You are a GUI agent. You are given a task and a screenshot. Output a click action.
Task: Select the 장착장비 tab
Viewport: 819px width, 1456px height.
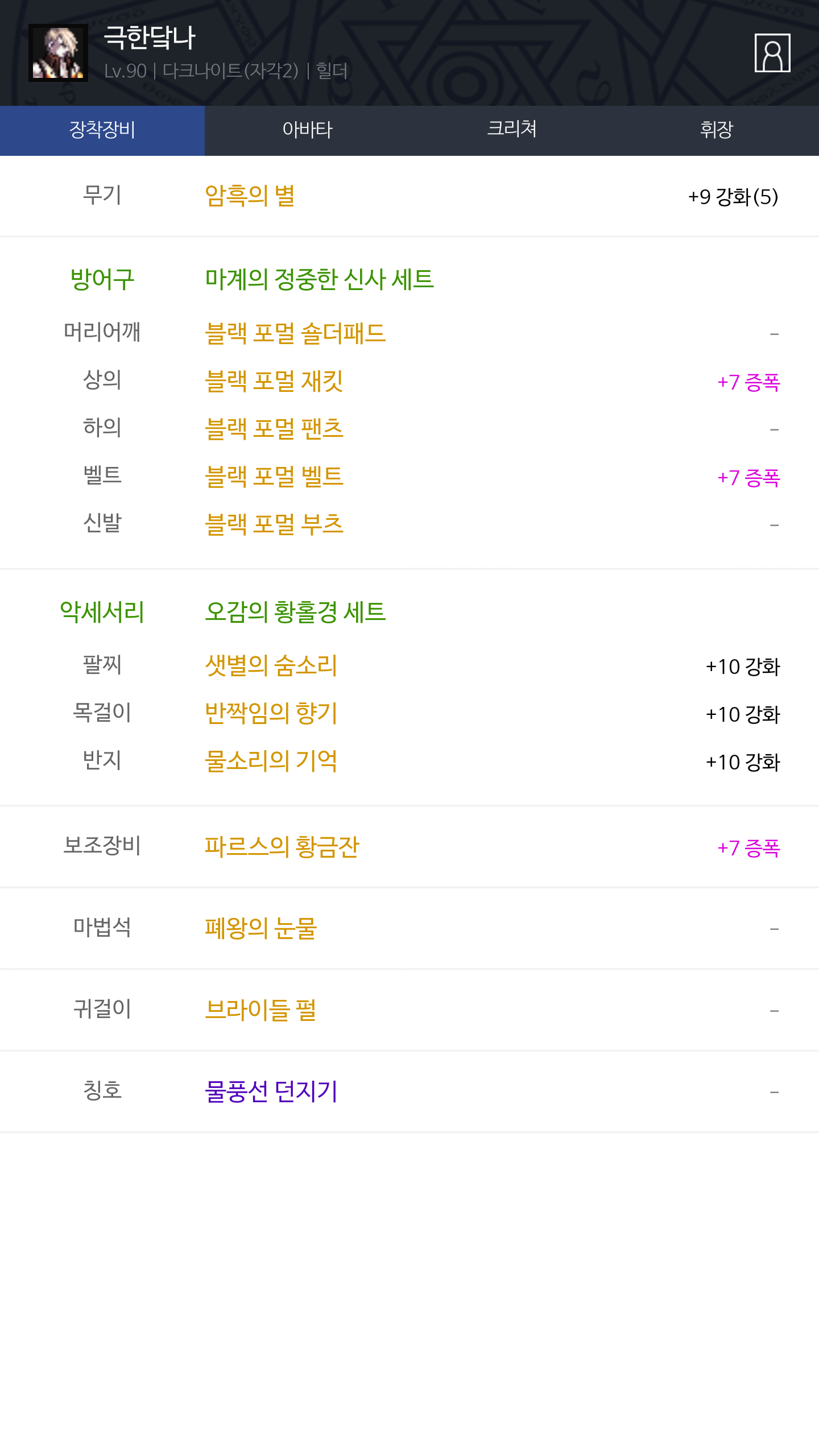[102, 130]
